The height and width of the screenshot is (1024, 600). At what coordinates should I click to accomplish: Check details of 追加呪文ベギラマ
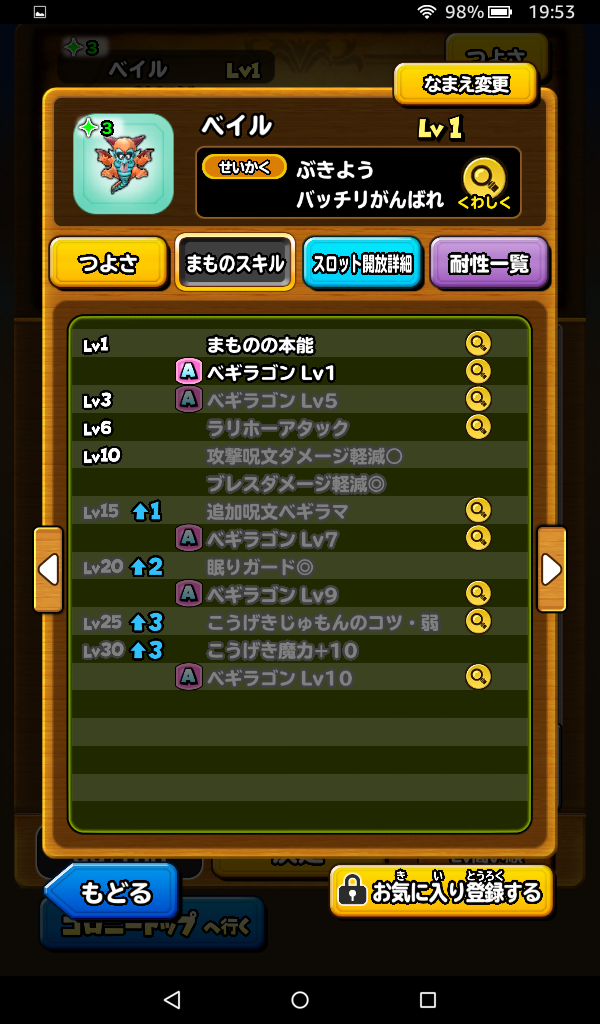(x=479, y=511)
